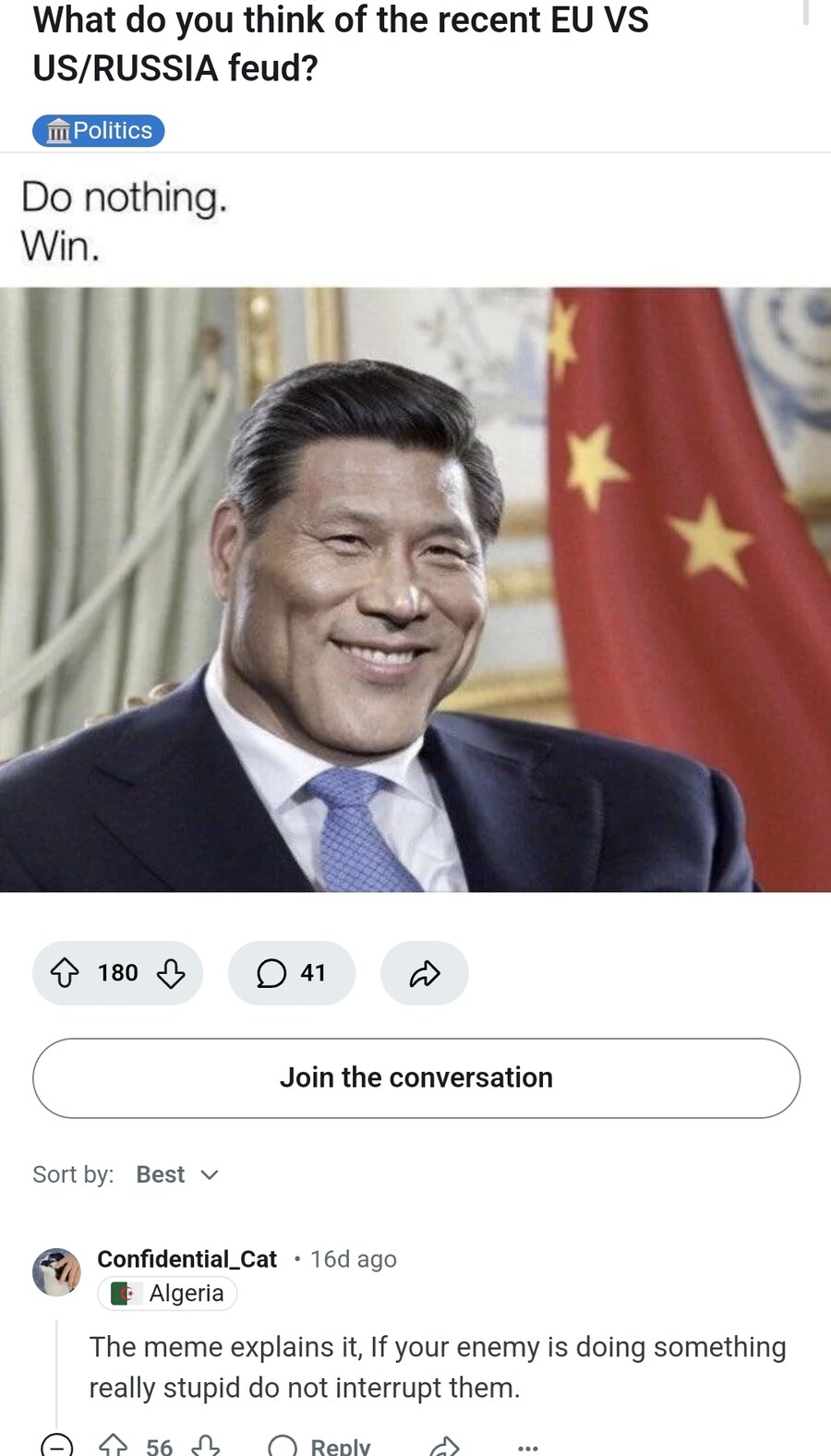Downvote Confidential_Cat's comment
The height and width of the screenshot is (1456, 831).
[205, 1445]
